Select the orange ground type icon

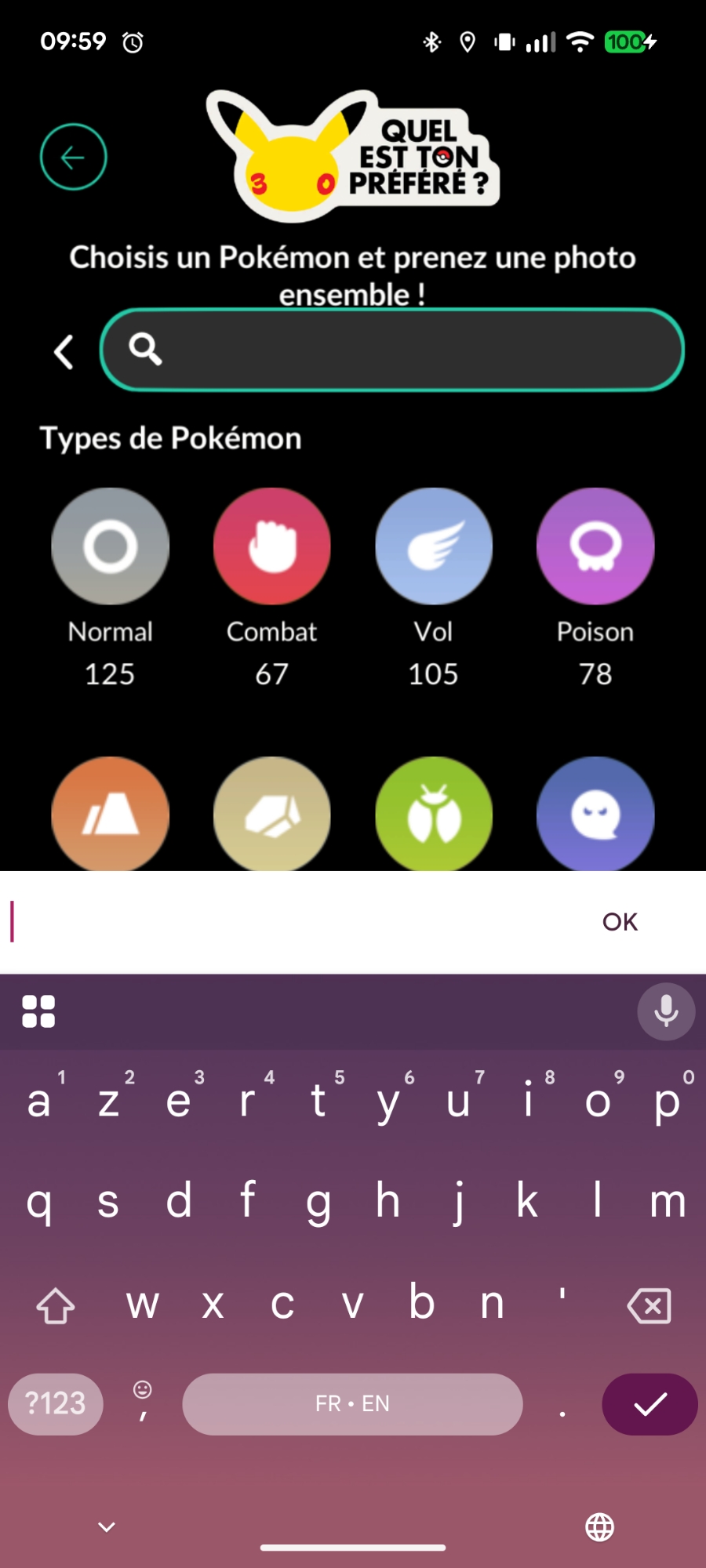pyautogui.click(x=111, y=815)
